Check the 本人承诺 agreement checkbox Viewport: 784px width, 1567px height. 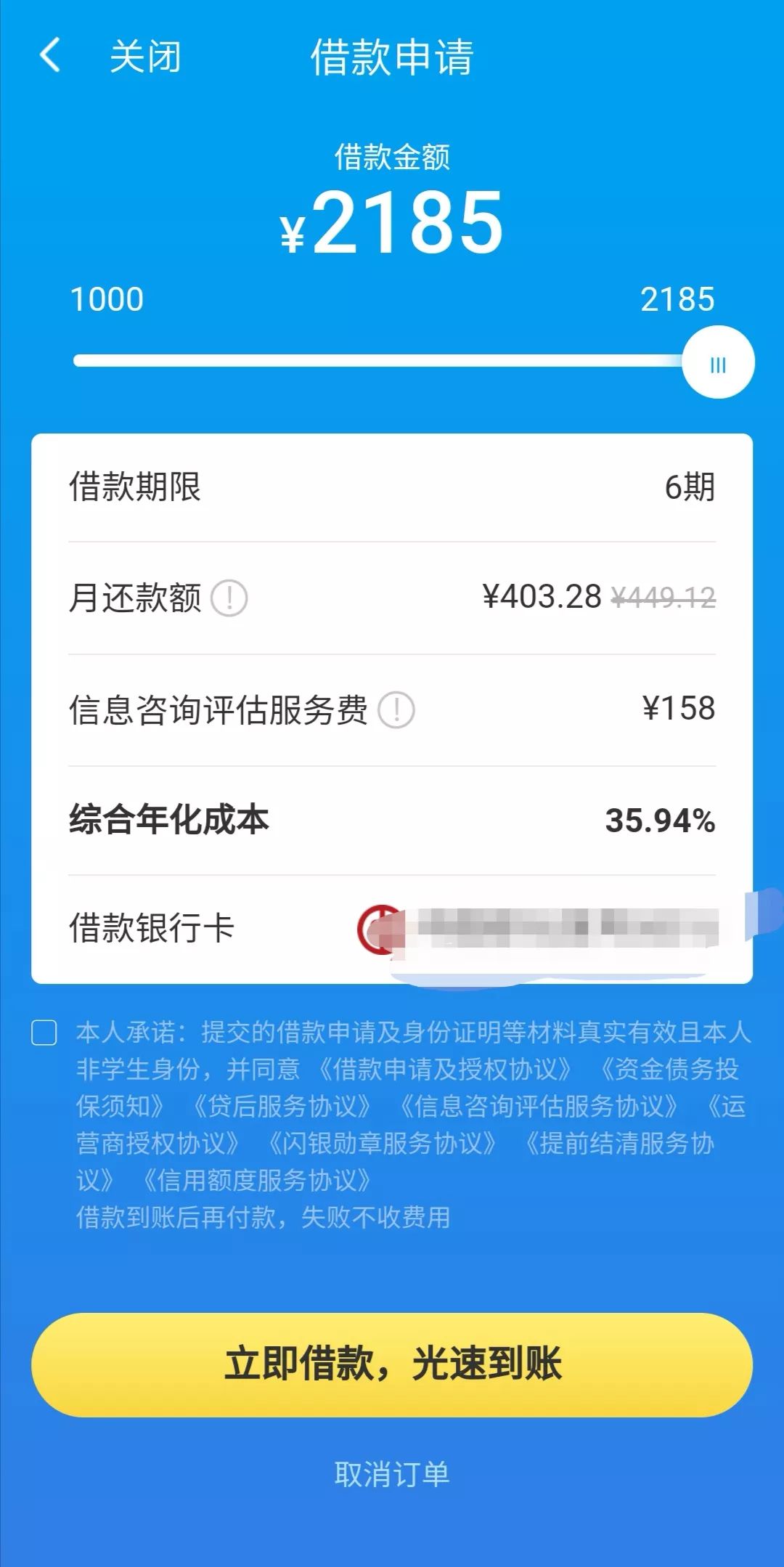pyautogui.click(x=44, y=1033)
